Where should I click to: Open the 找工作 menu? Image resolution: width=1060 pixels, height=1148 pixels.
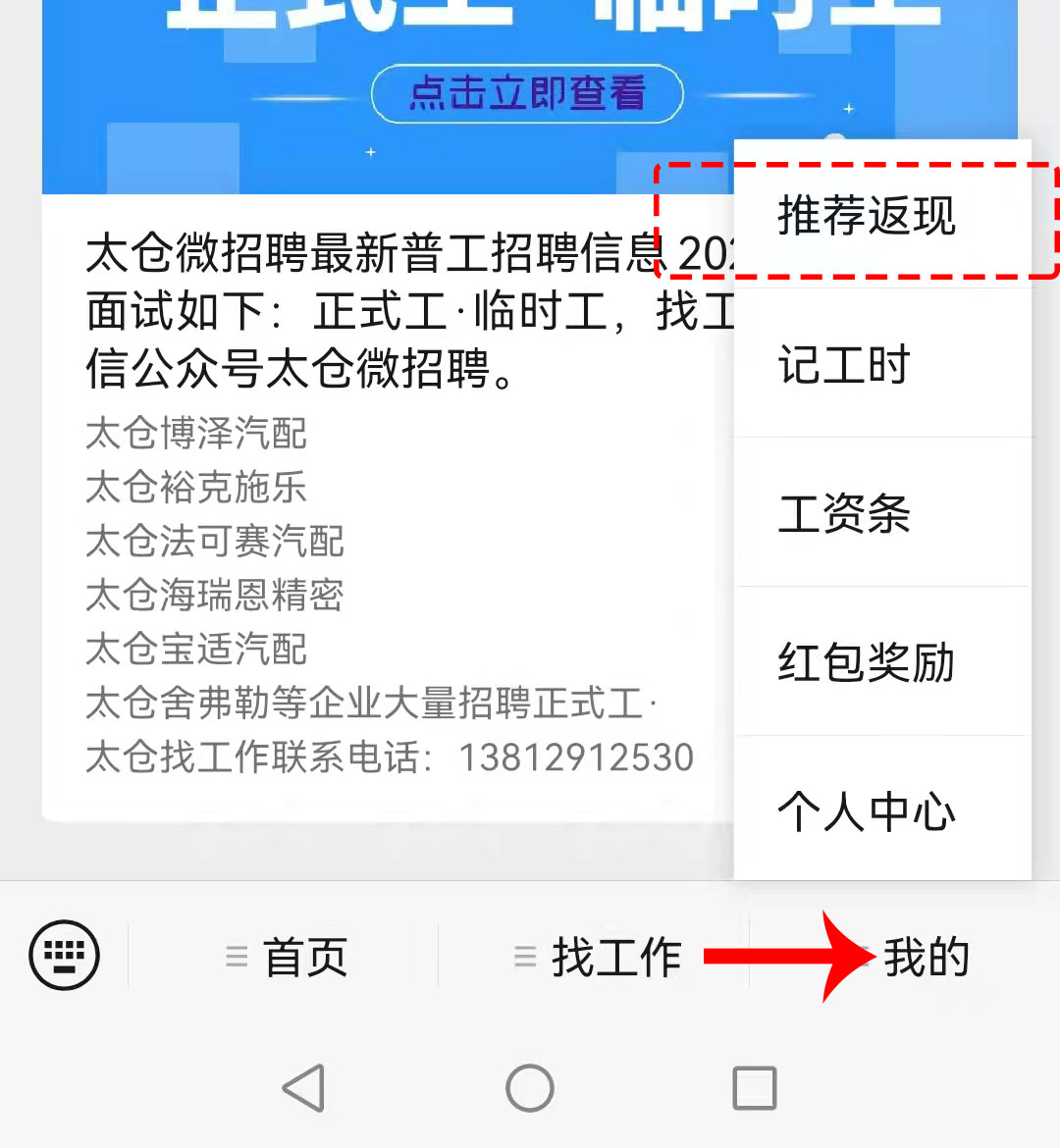pyautogui.click(x=598, y=957)
